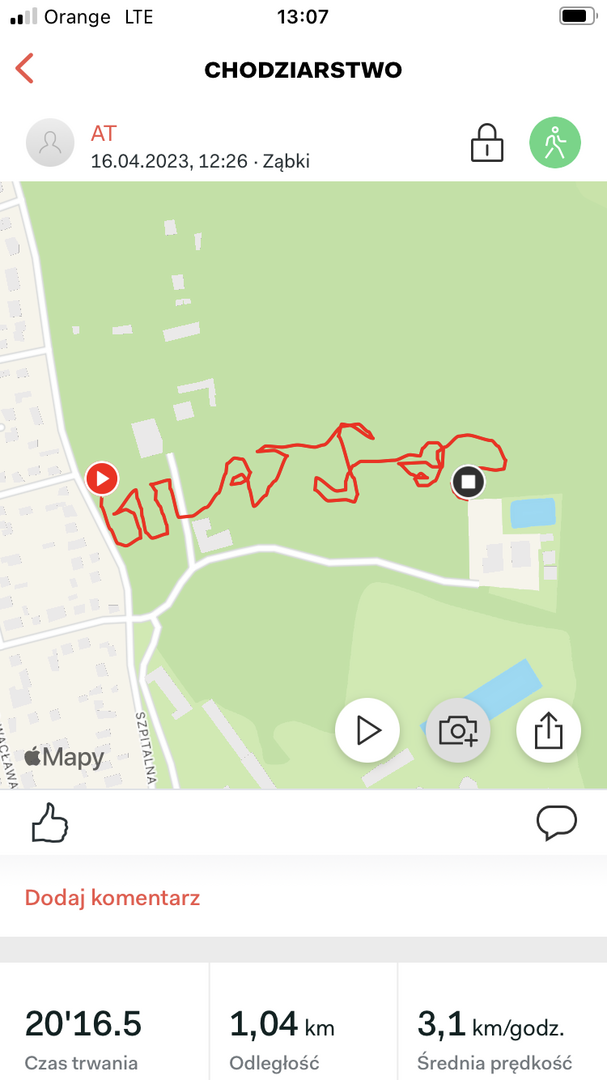Tap the AT user name
Screen dimensions: 607x1080
(x=103, y=133)
